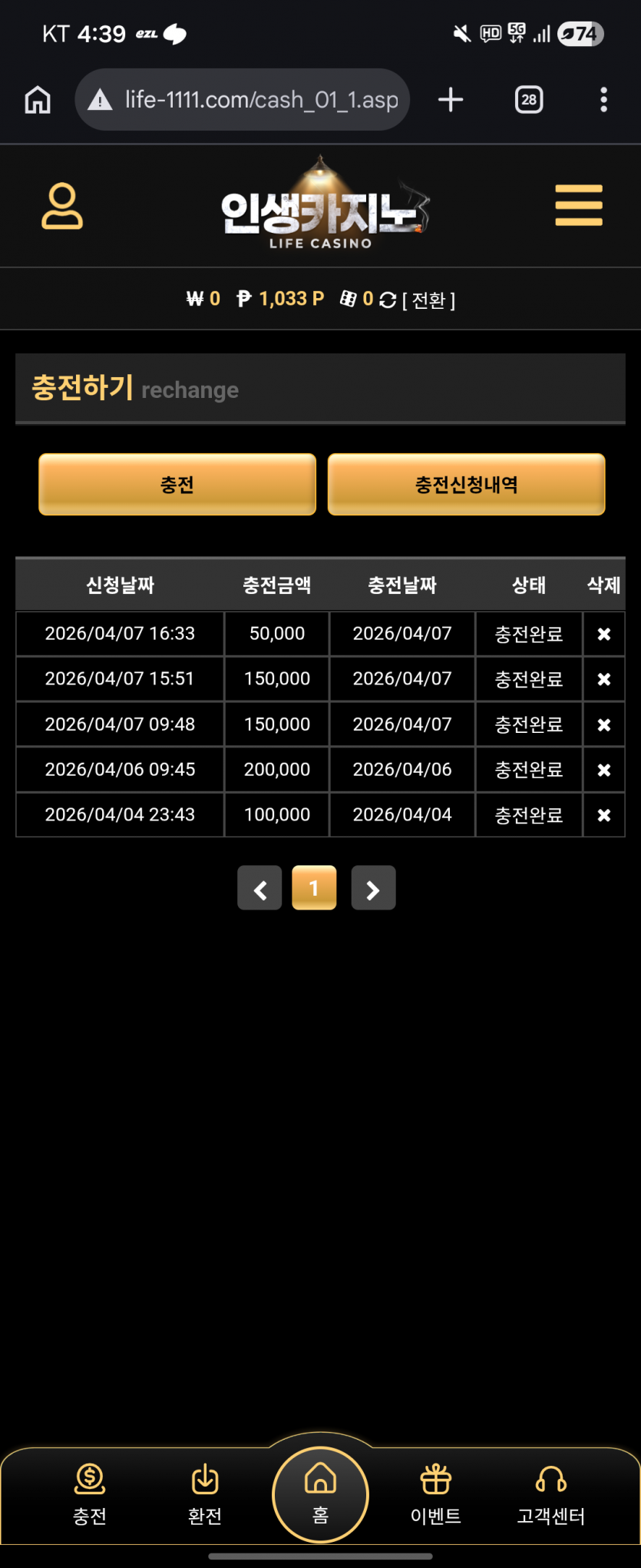Tap the 인생카지노 Life Casino logo
The width and height of the screenshot is (641, 1568).
click(x=320, y=206)
